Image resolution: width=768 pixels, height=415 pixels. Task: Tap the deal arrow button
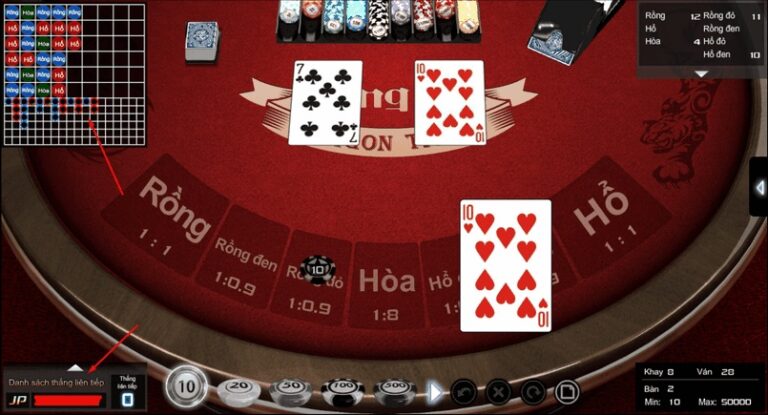[435, 391]
